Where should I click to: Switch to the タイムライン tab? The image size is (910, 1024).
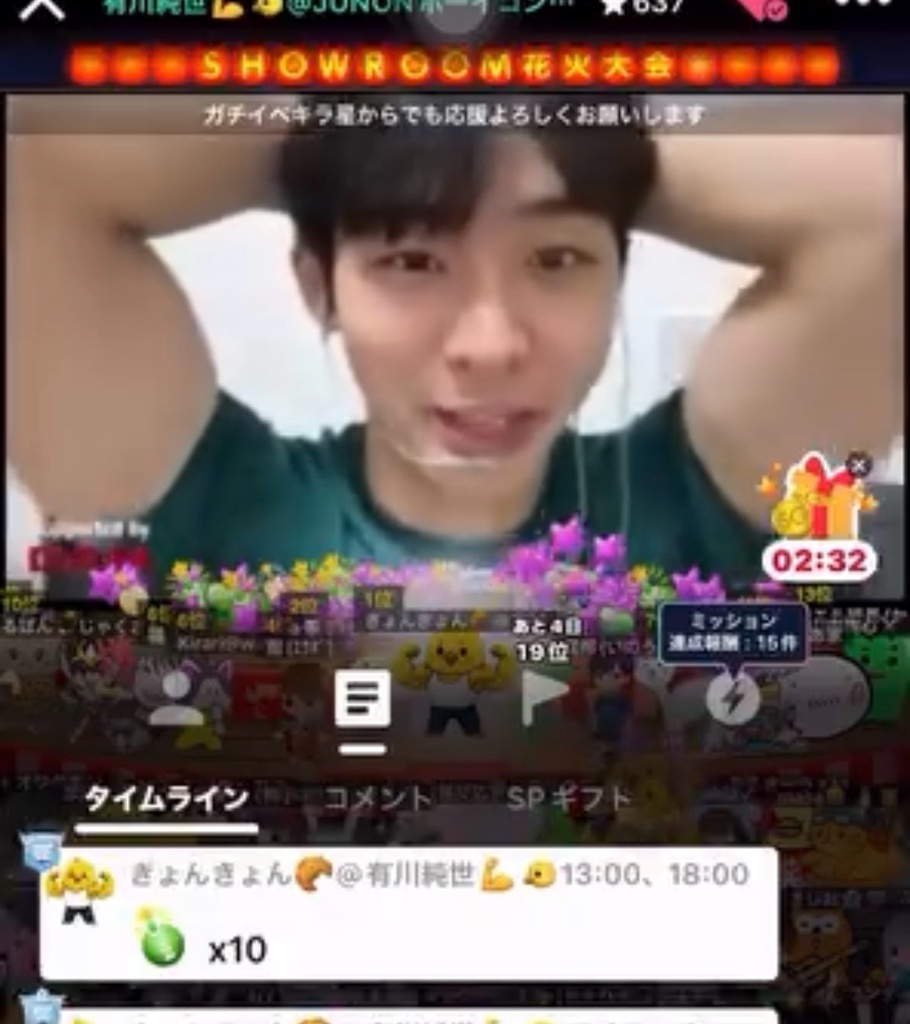click(166, 798)
